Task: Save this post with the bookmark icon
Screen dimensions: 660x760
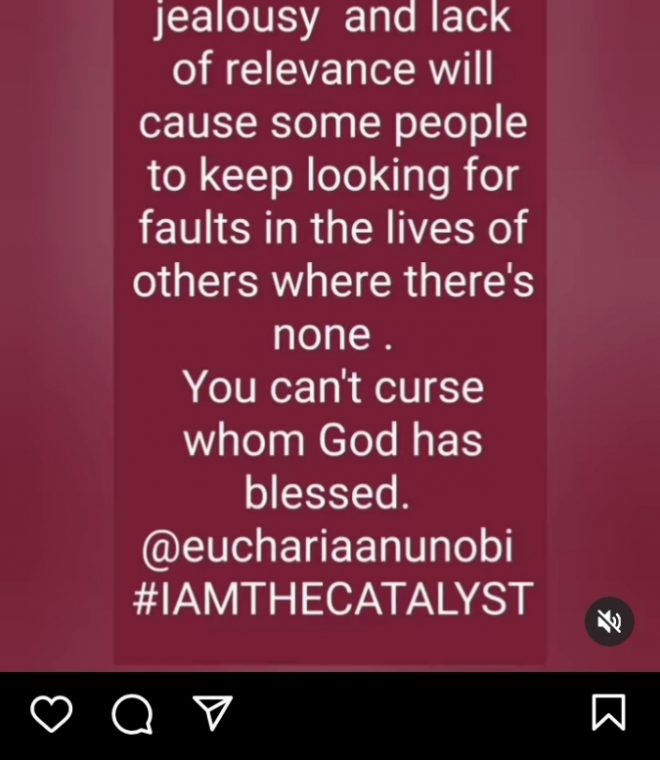Action: [x=608, y=714]
